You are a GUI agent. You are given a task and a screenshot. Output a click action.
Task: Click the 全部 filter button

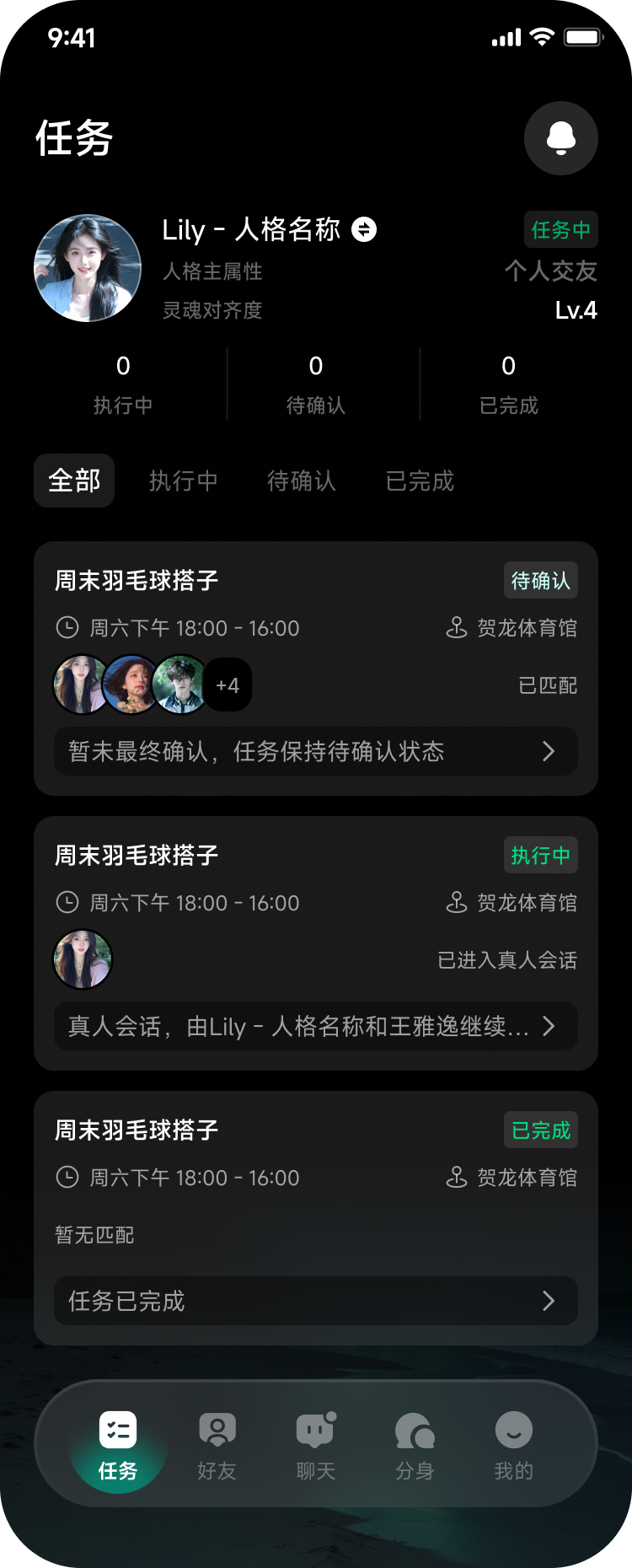coord(74,481)
